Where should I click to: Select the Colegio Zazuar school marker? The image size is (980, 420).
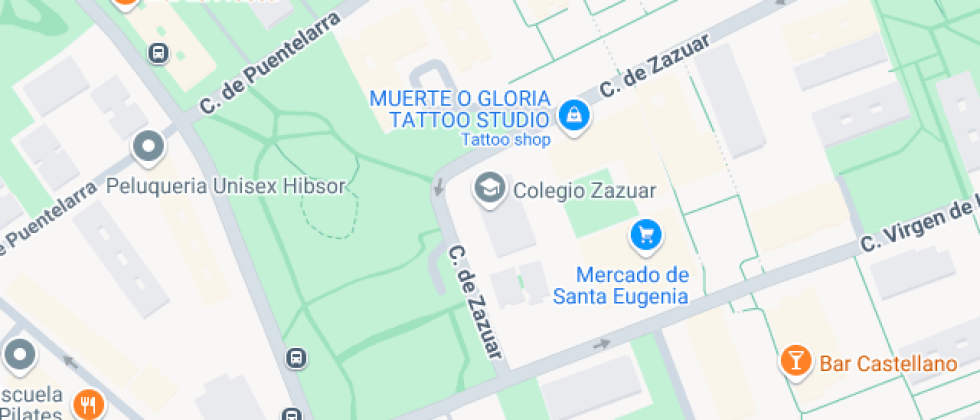489,188
